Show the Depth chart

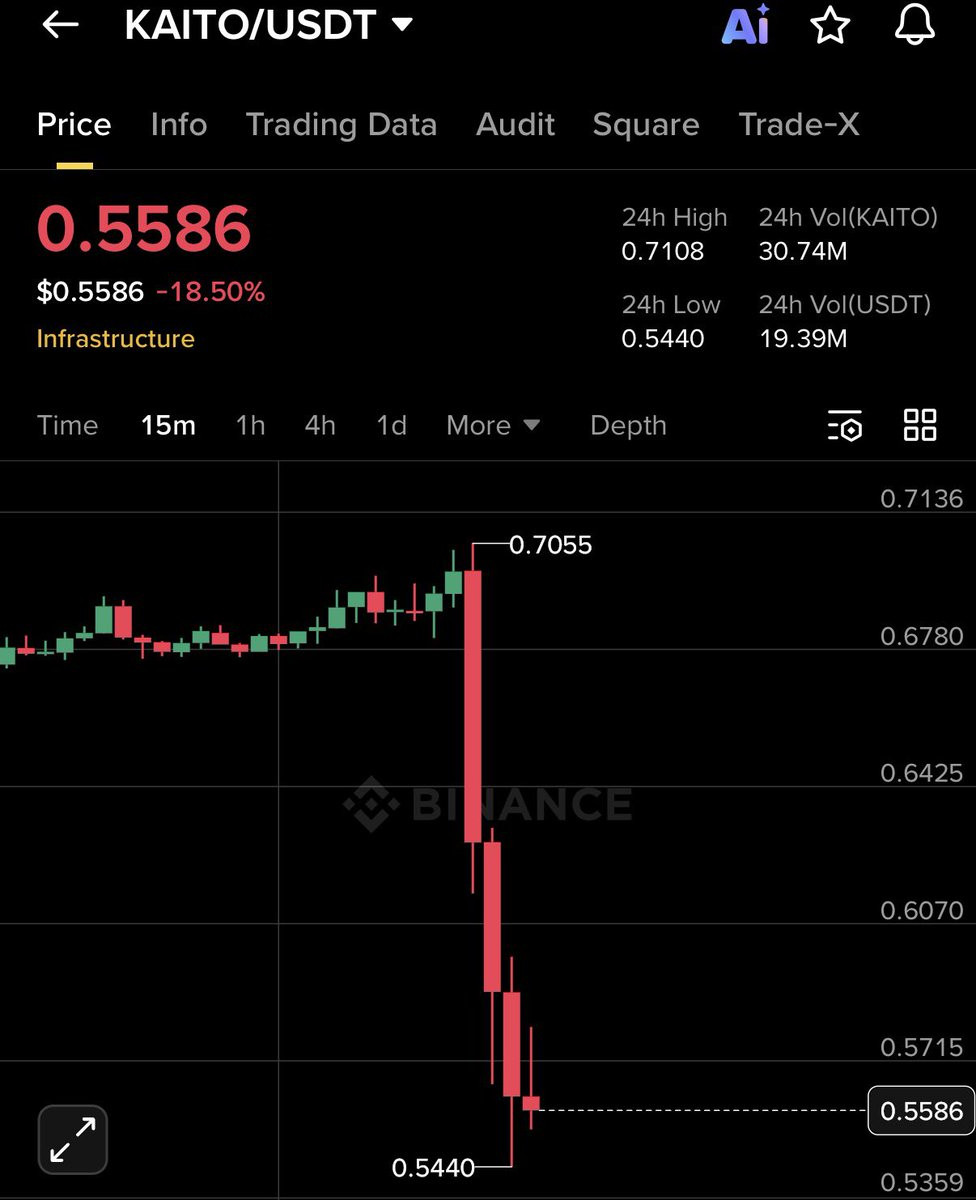(628, 426)
